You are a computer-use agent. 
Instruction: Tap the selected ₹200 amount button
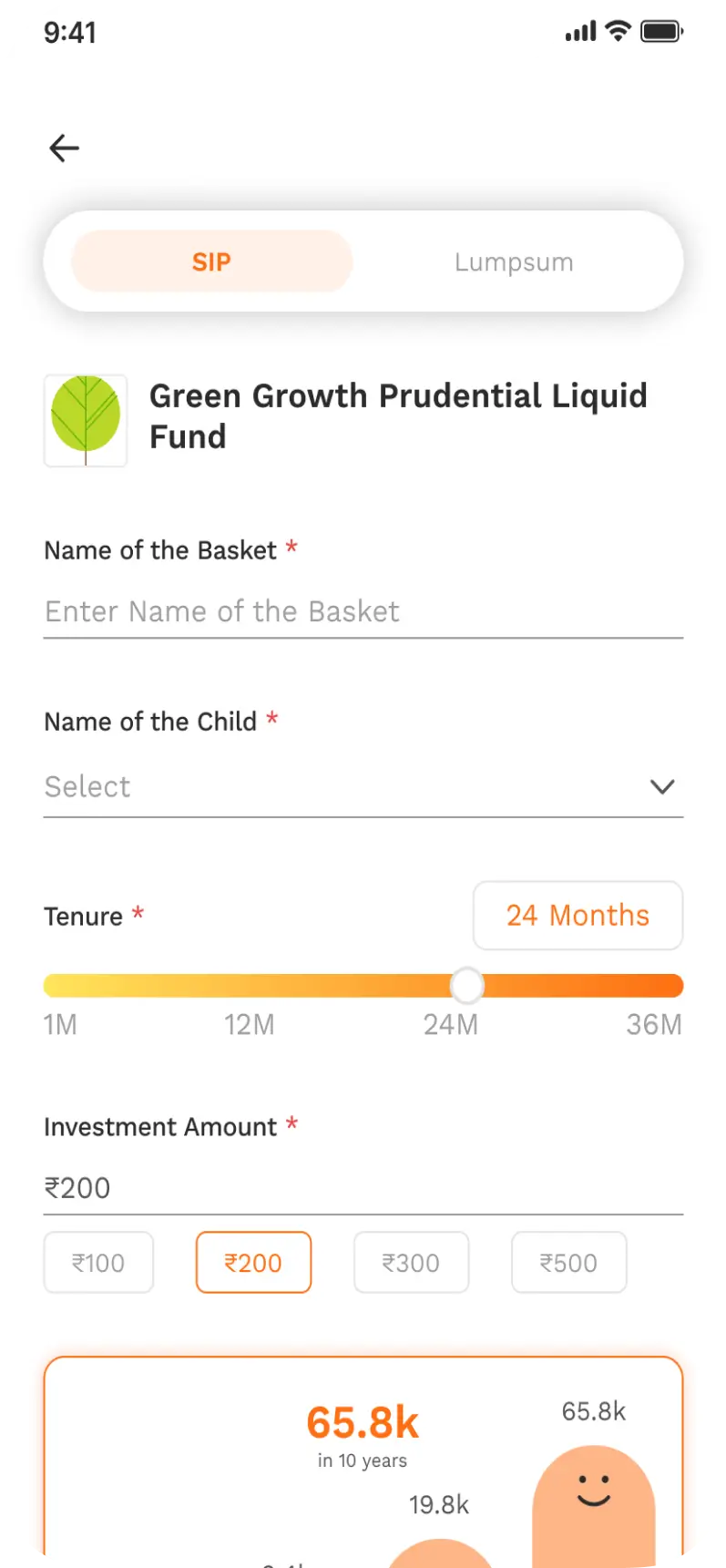253,1262
